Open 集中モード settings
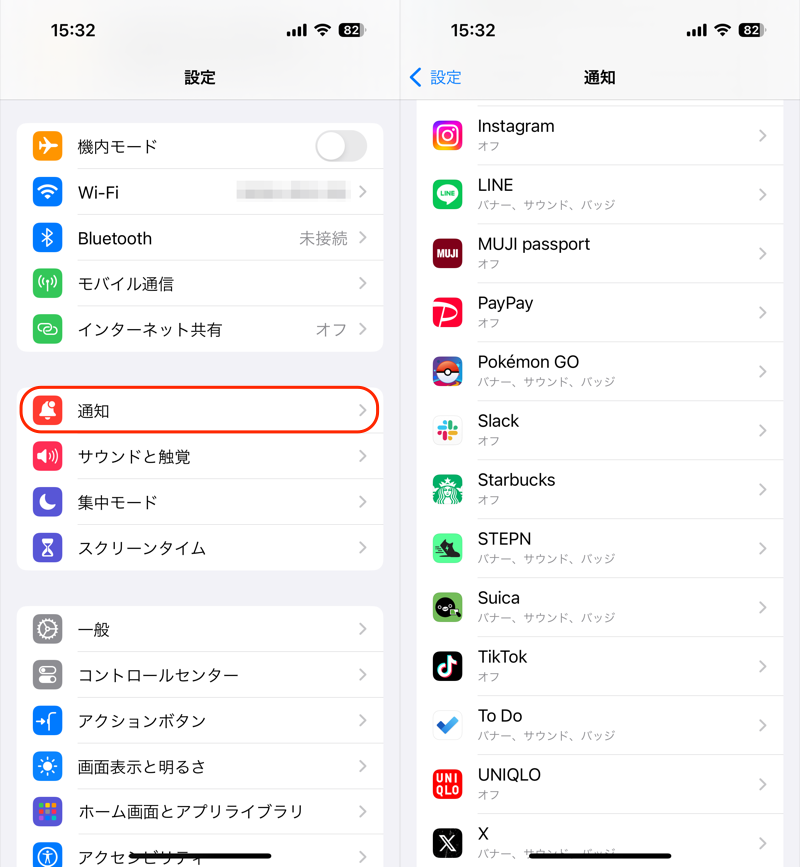The image size is (800, 867). click(200, 502)
